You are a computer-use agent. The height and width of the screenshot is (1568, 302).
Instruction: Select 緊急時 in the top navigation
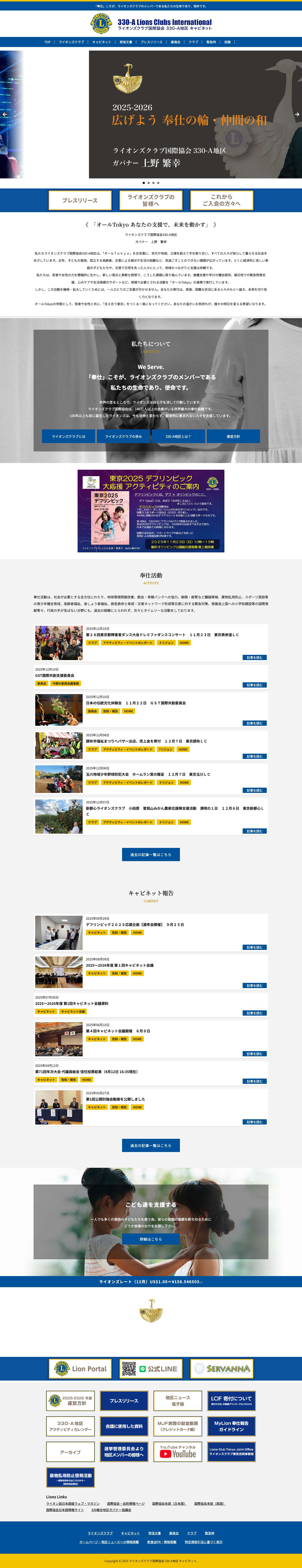[211, 42]
